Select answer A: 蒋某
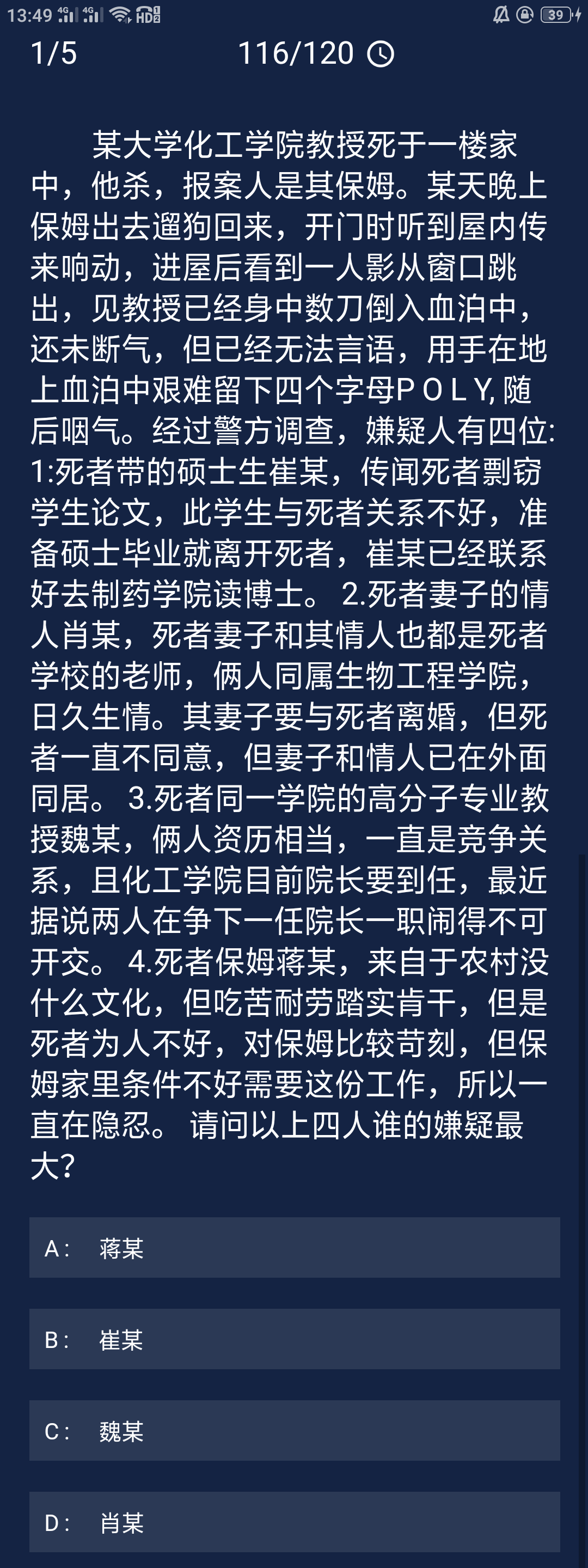The image size is (588, 1568). point(294,1248)
